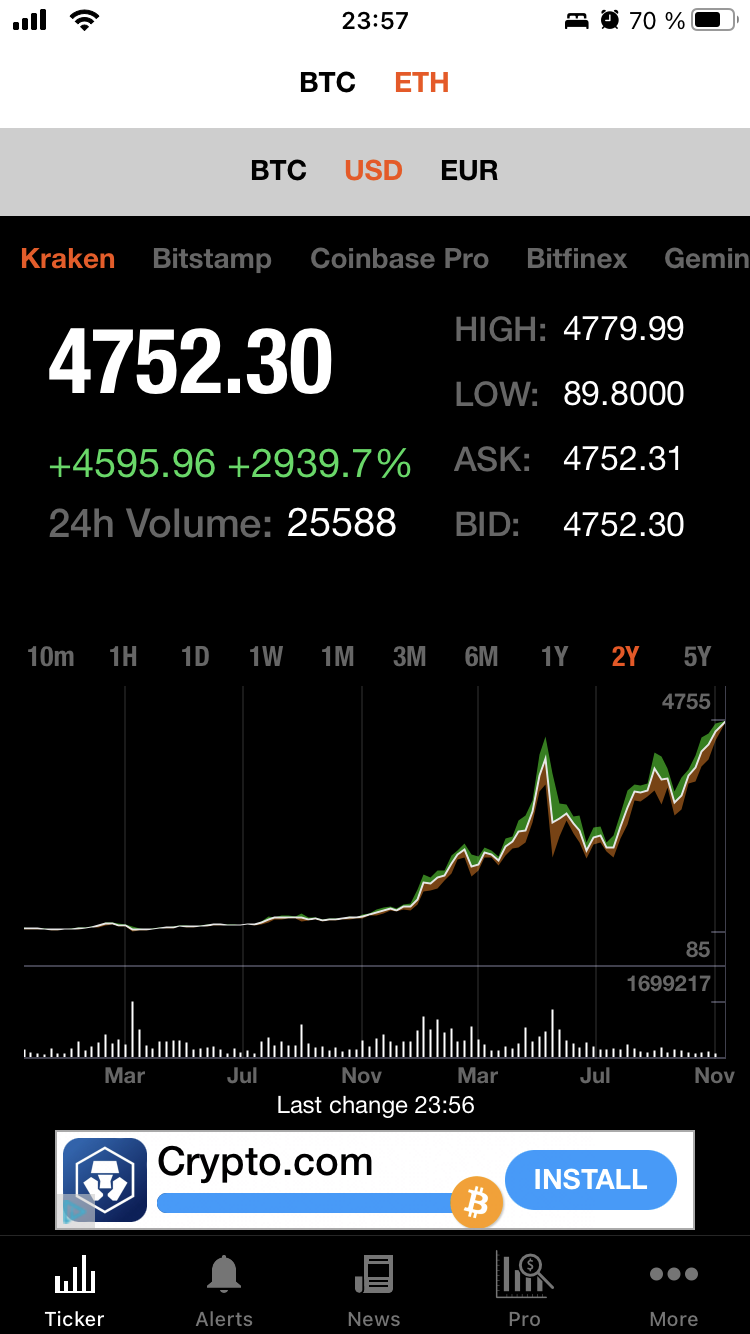Set chart range to 1H
Viewport: 750px width, 1334px height.
pyautogui.click(x=123, y=656)
